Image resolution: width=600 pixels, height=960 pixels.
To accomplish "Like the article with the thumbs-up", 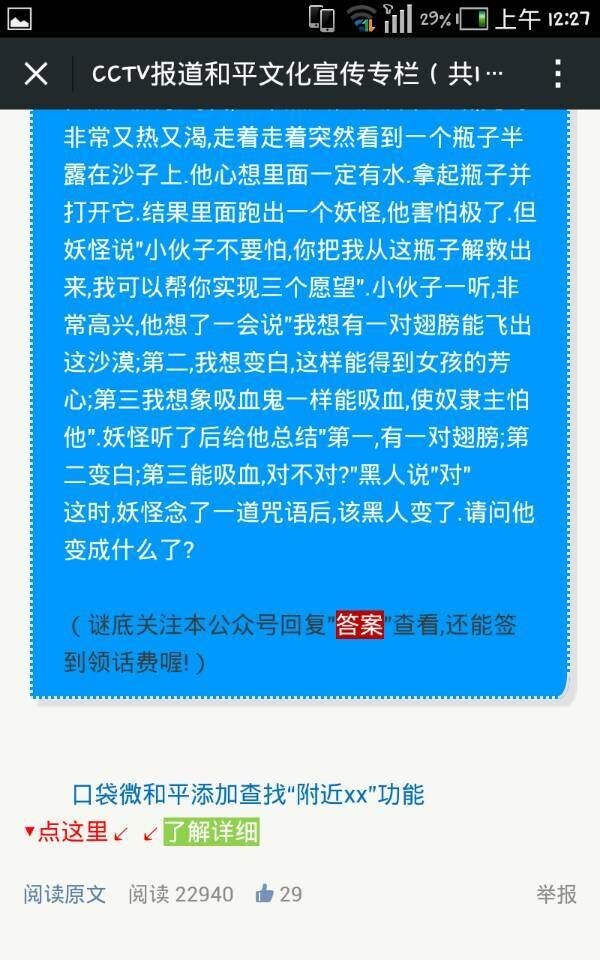I will coord(265,894).
